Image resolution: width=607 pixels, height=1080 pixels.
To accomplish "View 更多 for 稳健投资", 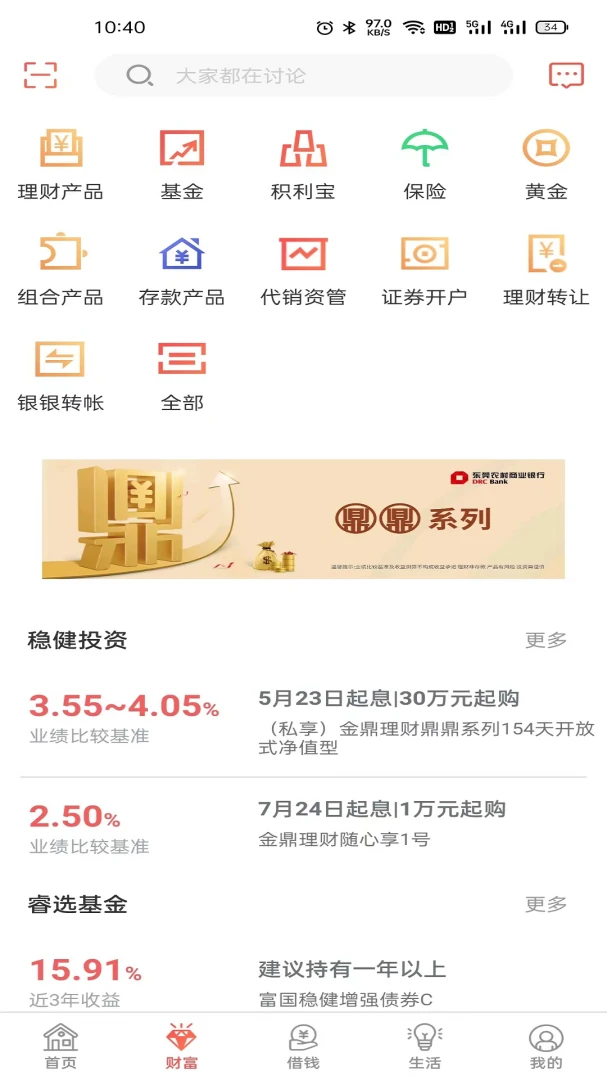I will click(x=546, y=640).
